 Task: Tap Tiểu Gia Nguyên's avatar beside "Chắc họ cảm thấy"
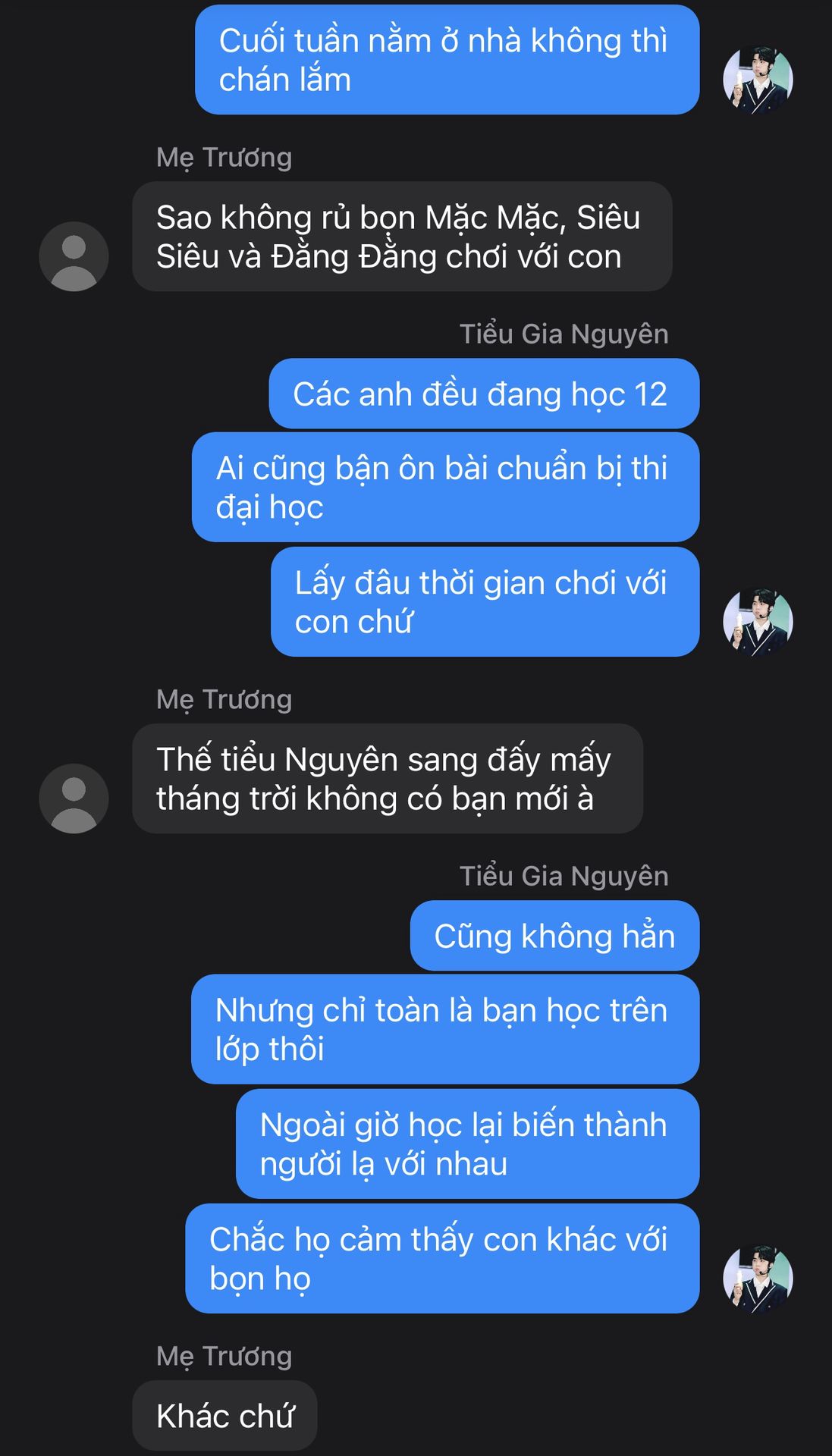click(758, 1278)
